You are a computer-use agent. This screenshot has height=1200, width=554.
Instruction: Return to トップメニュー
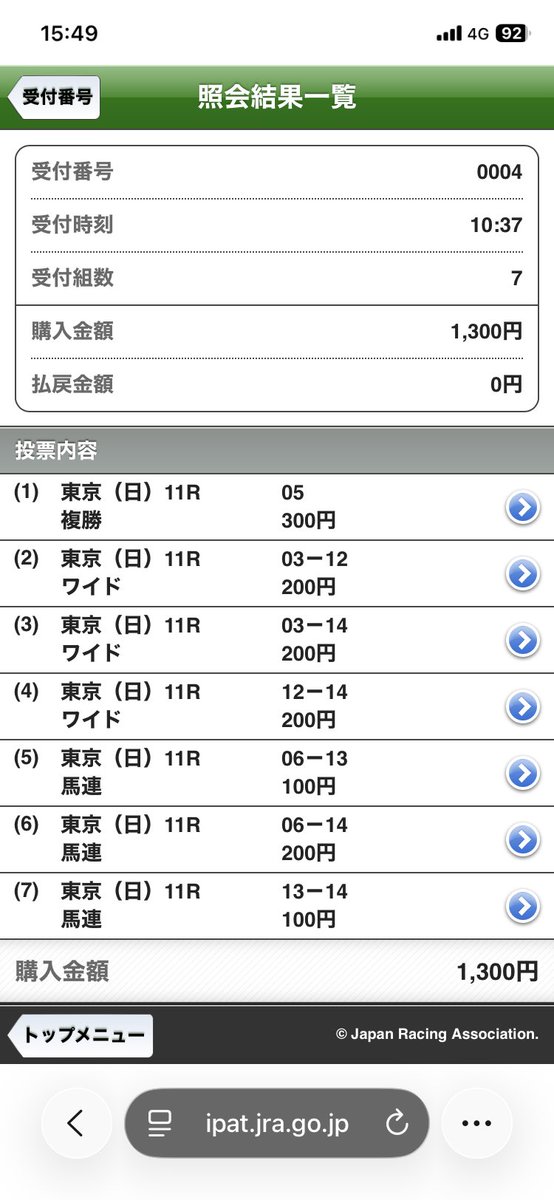80,1035
